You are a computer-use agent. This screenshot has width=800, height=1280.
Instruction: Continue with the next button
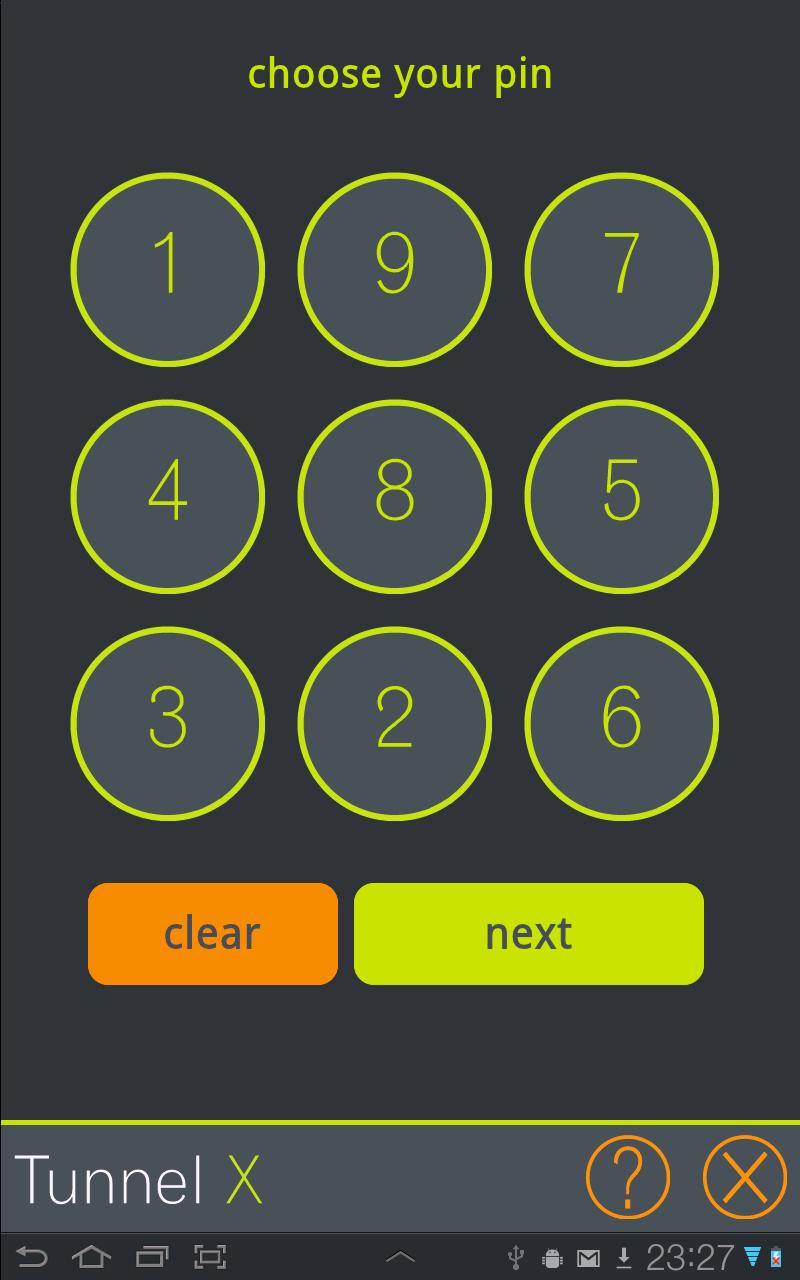click(528, 933)
